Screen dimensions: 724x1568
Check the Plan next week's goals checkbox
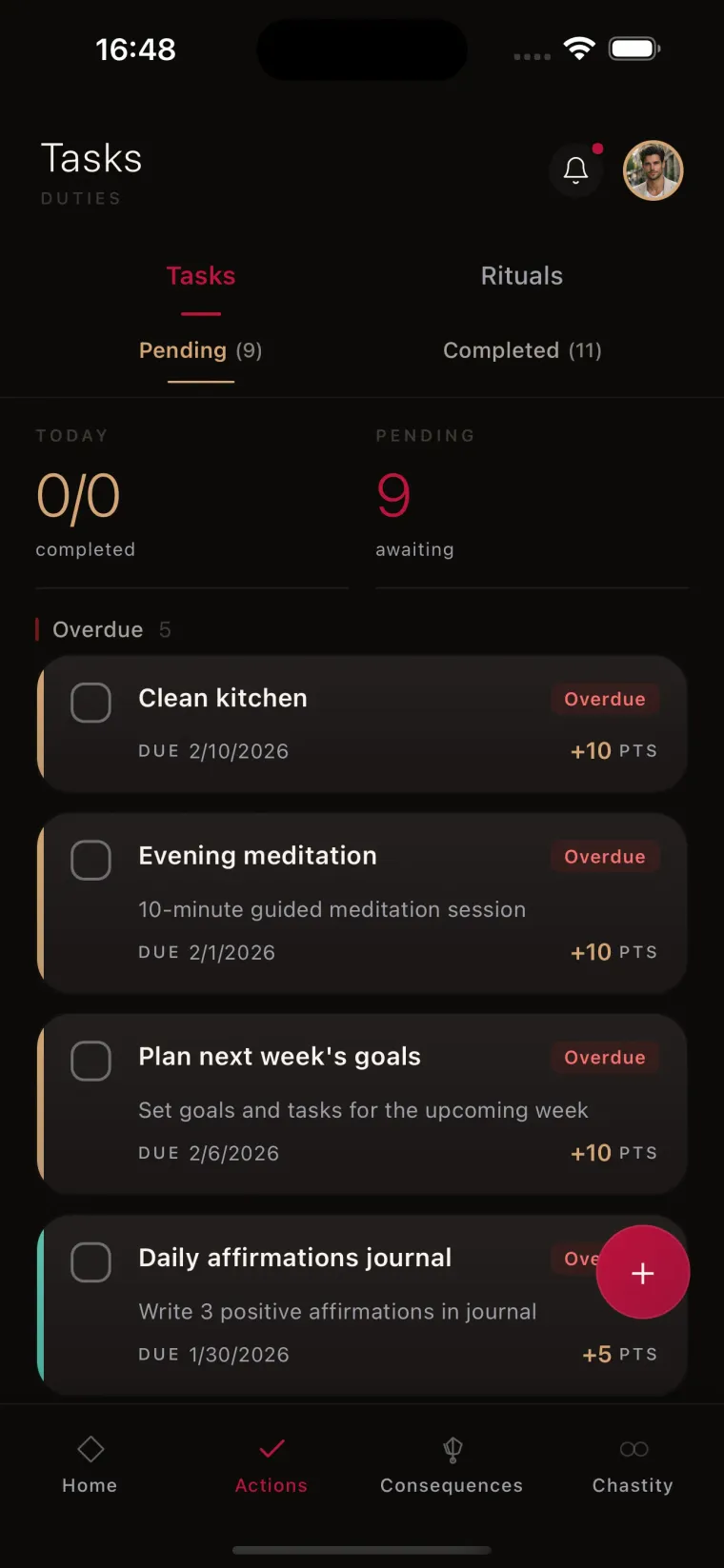91,1060
